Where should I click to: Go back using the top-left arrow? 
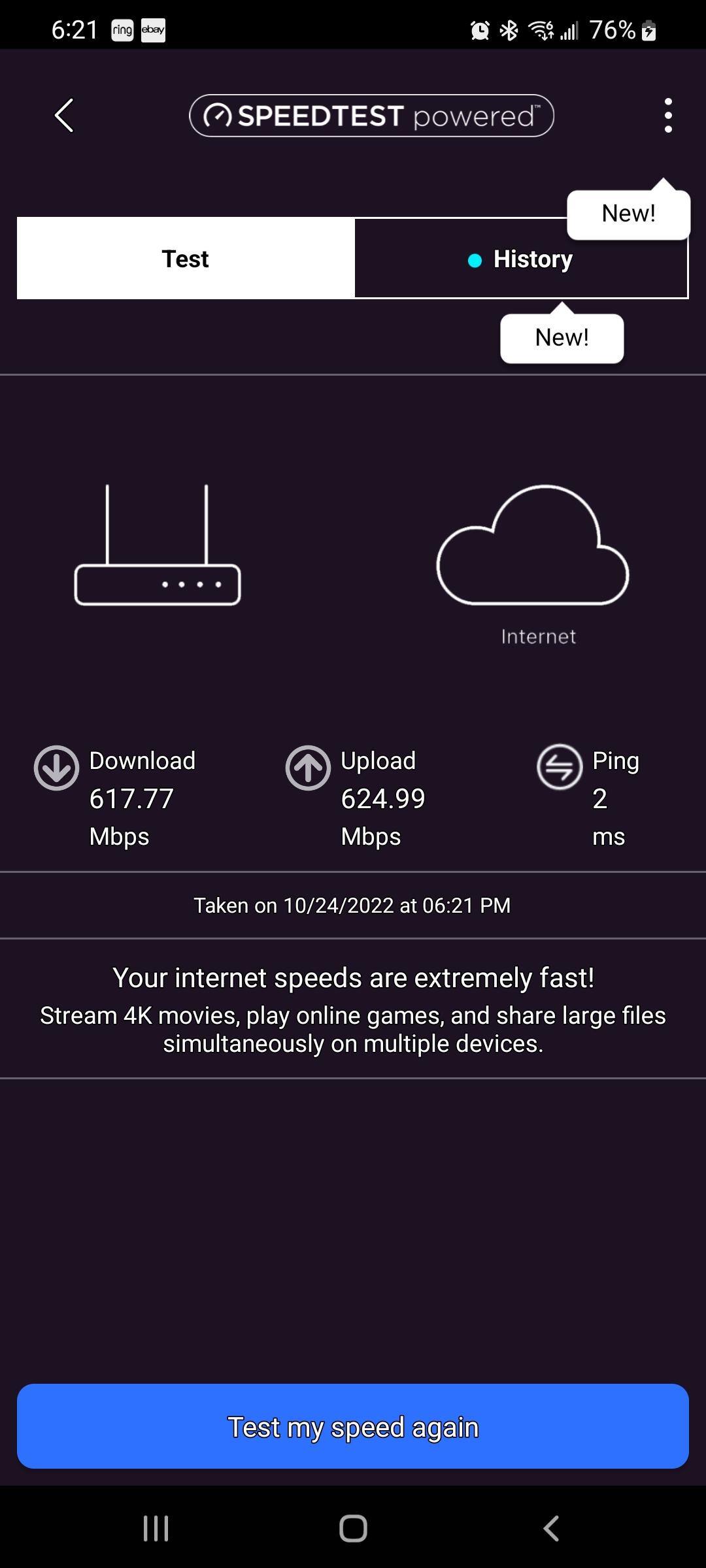point(64,116)
